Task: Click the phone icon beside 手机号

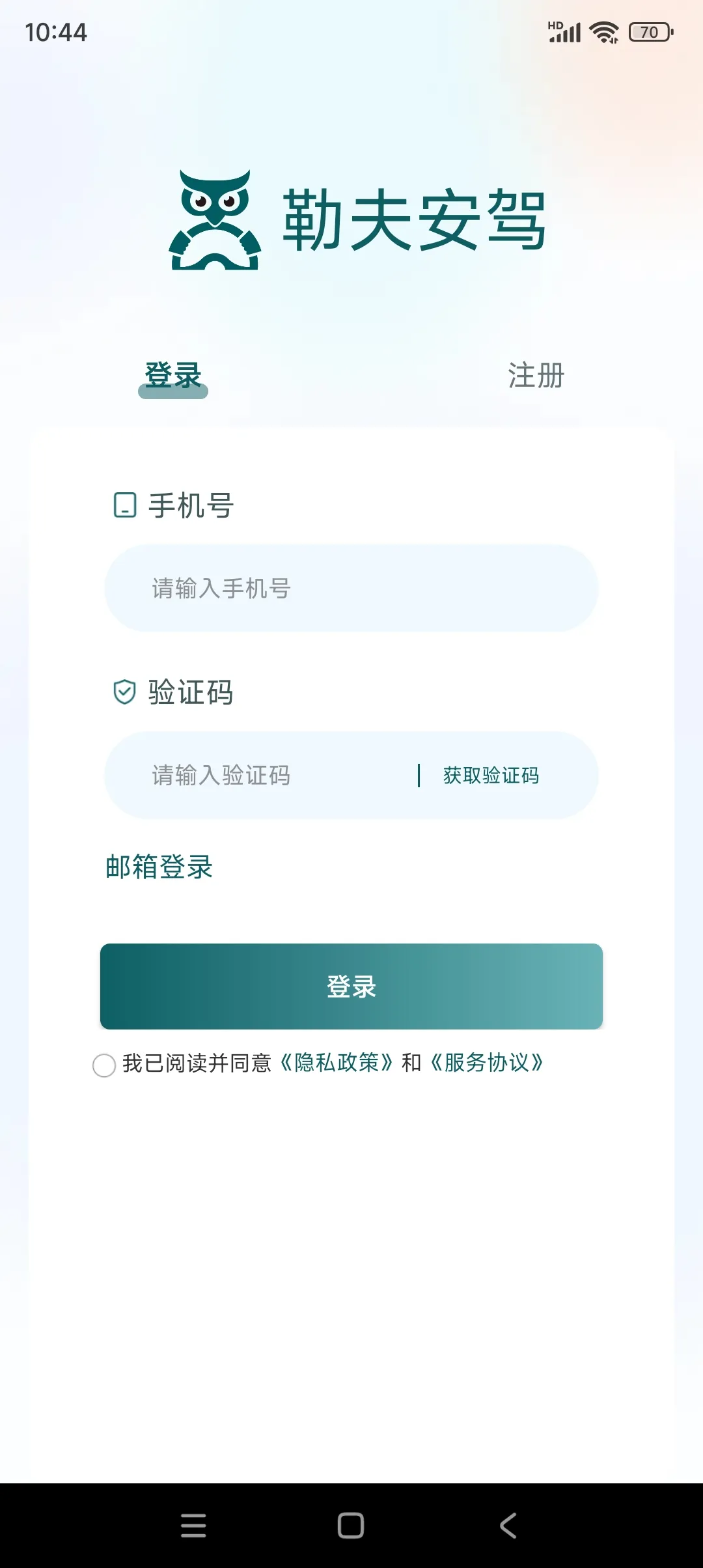Action: coord(124,505)
